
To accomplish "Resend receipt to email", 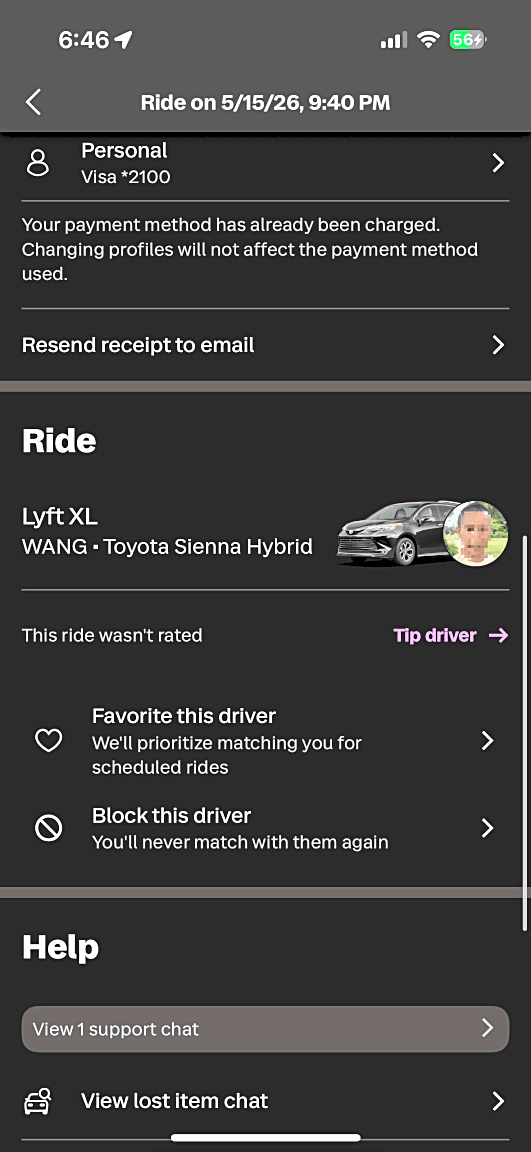I will click(x=265, y=345).
